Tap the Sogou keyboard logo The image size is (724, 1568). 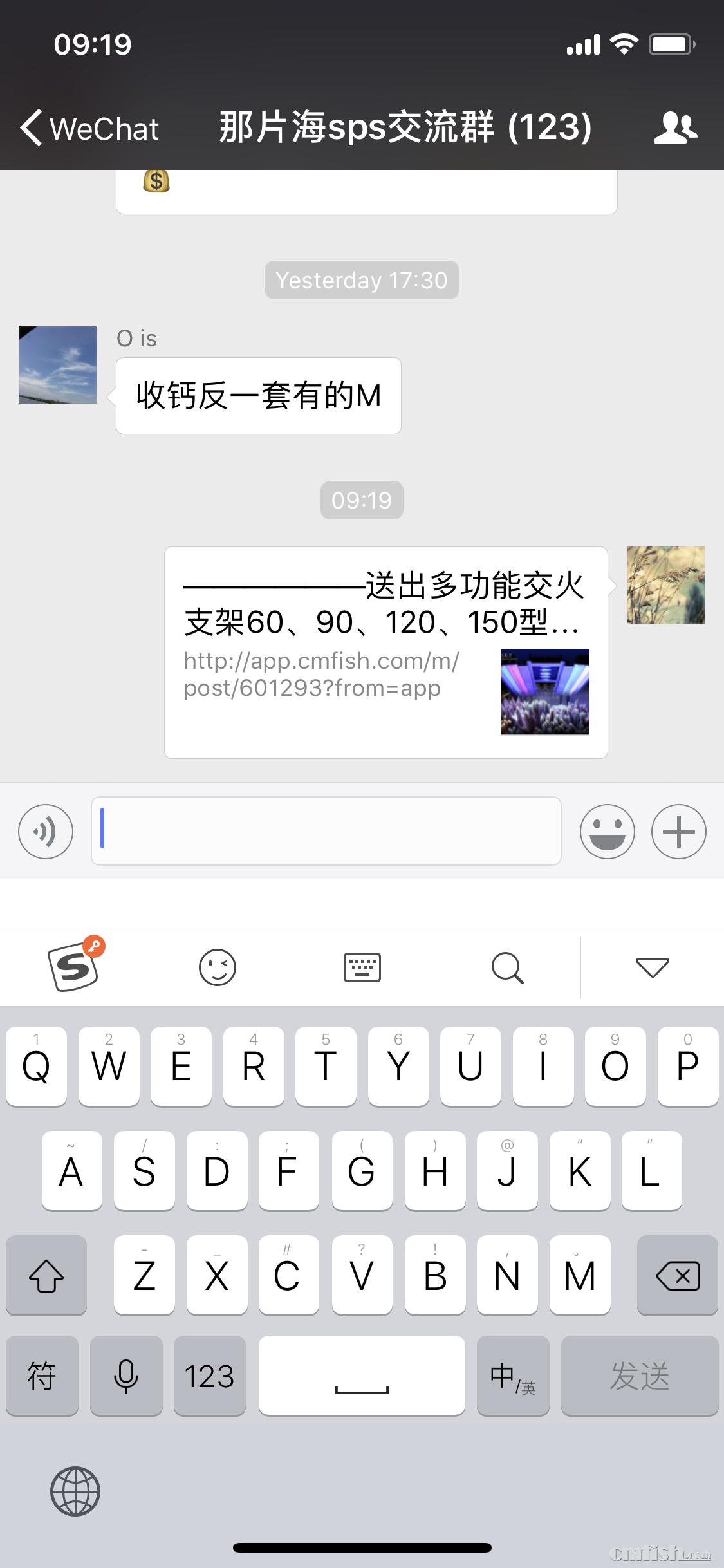[x=72, y=967]
